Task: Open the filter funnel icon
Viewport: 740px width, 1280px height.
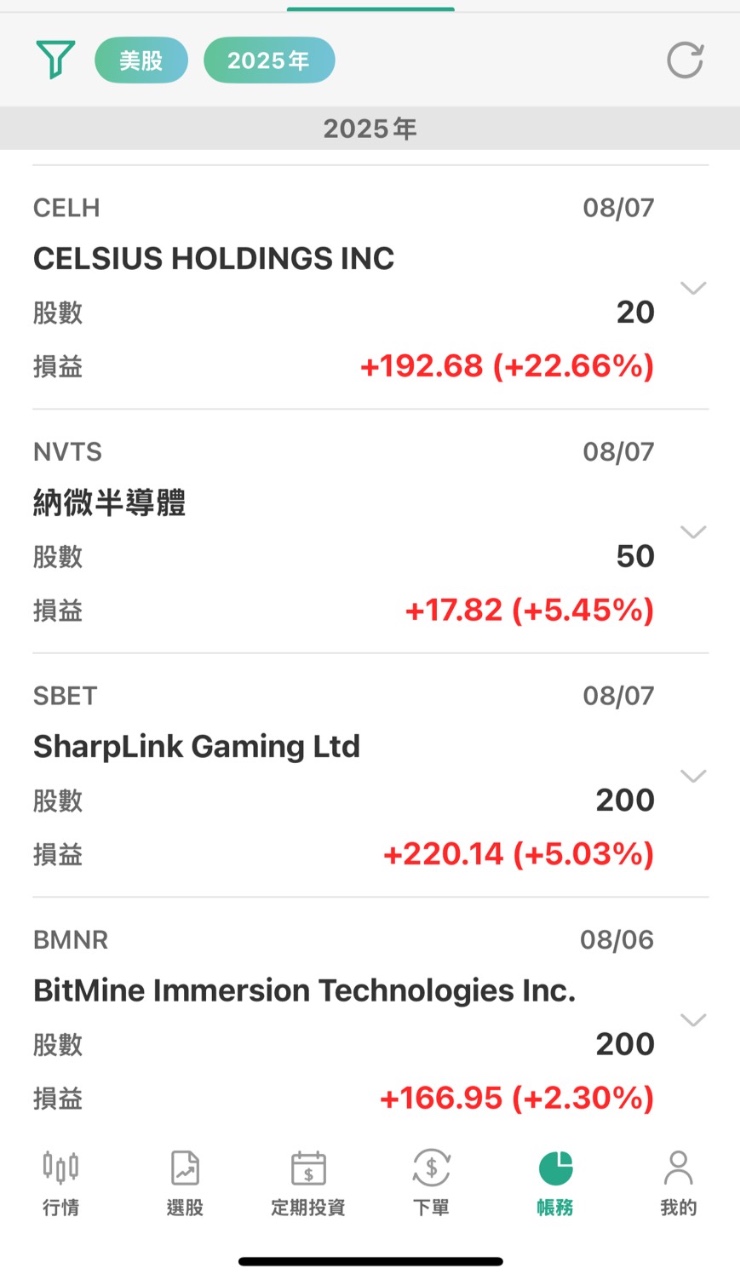Action: (57, 59)
